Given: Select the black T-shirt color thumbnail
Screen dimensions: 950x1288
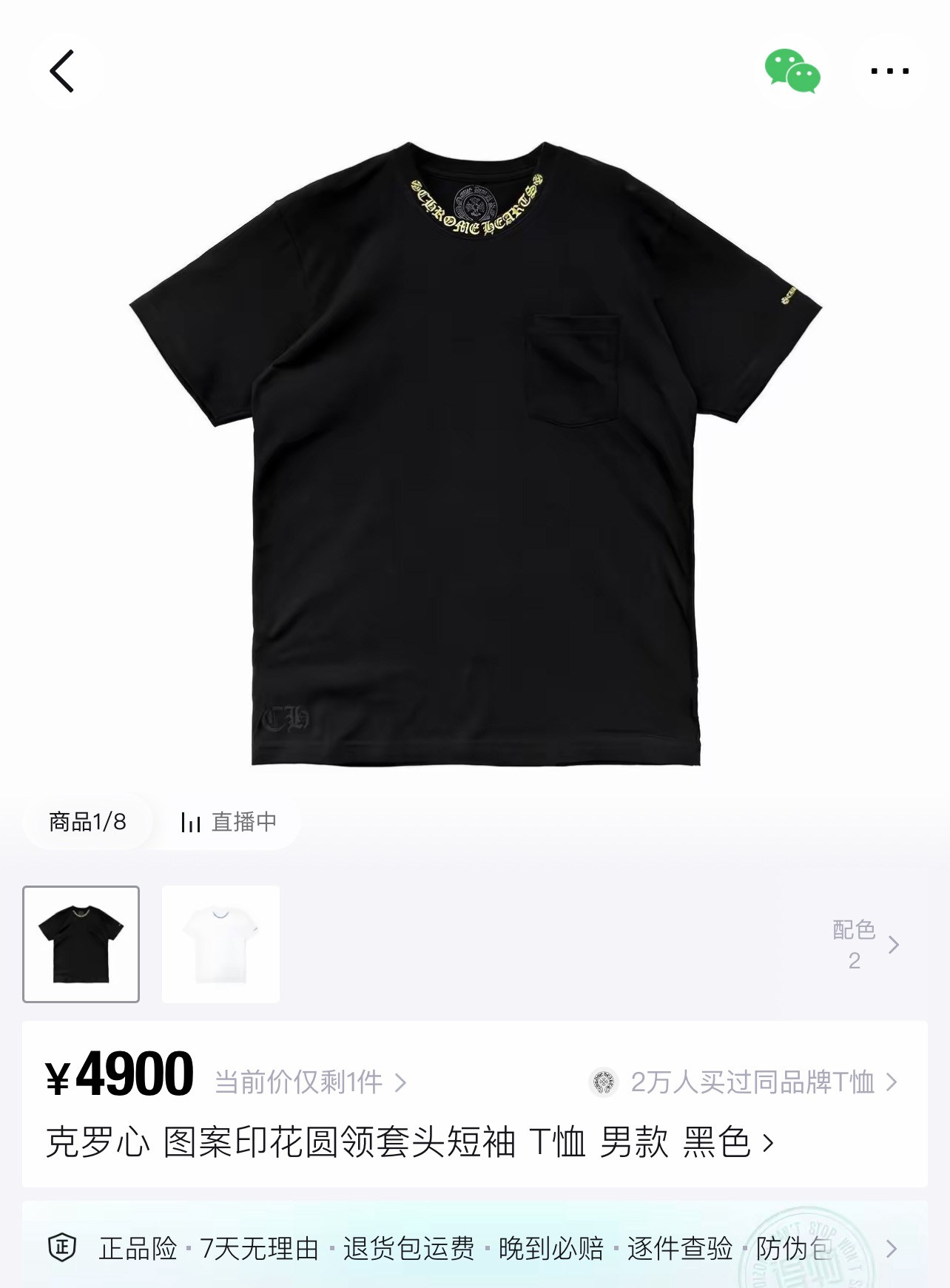Looking at the screenshot, I should point(81,944).
